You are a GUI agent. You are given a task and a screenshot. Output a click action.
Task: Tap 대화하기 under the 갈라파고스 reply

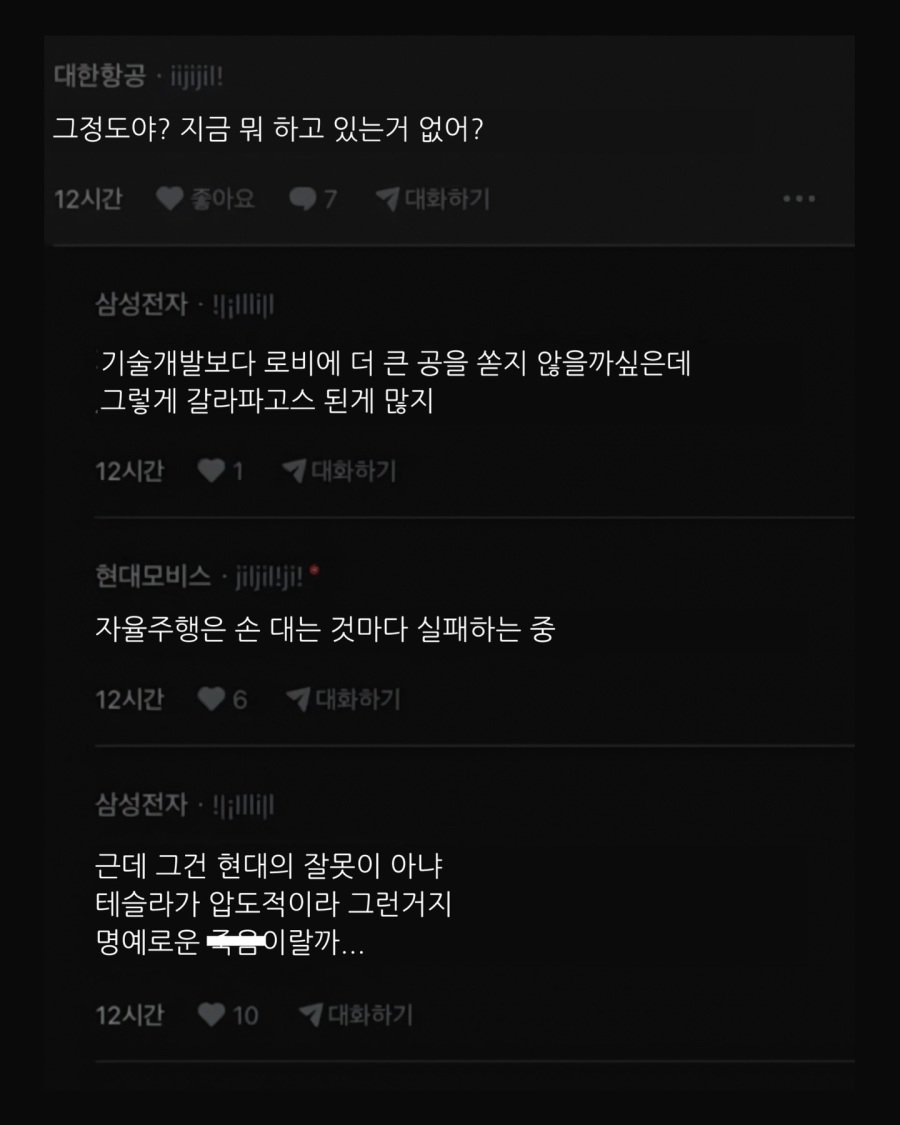click(340, 471)
